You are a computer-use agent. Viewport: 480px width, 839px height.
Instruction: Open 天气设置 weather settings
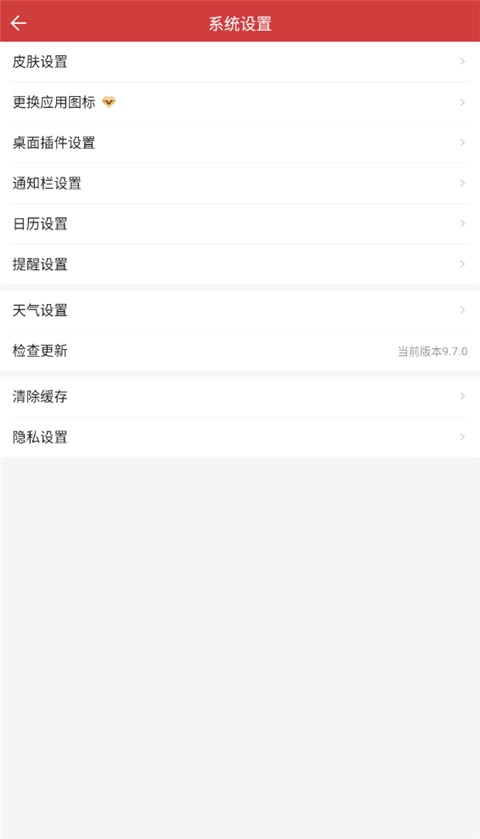(240, 310)
